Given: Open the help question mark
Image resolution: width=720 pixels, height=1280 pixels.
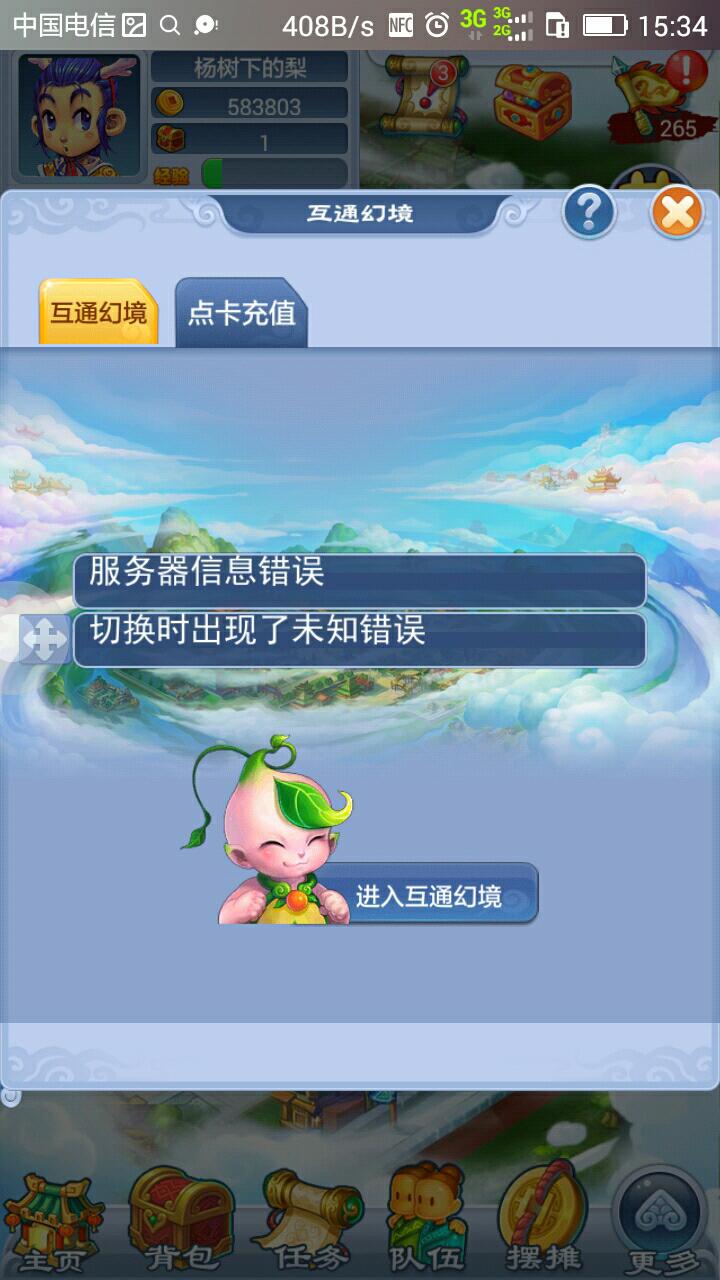Looking at the screenshot, I should click(x=589, y=212).
